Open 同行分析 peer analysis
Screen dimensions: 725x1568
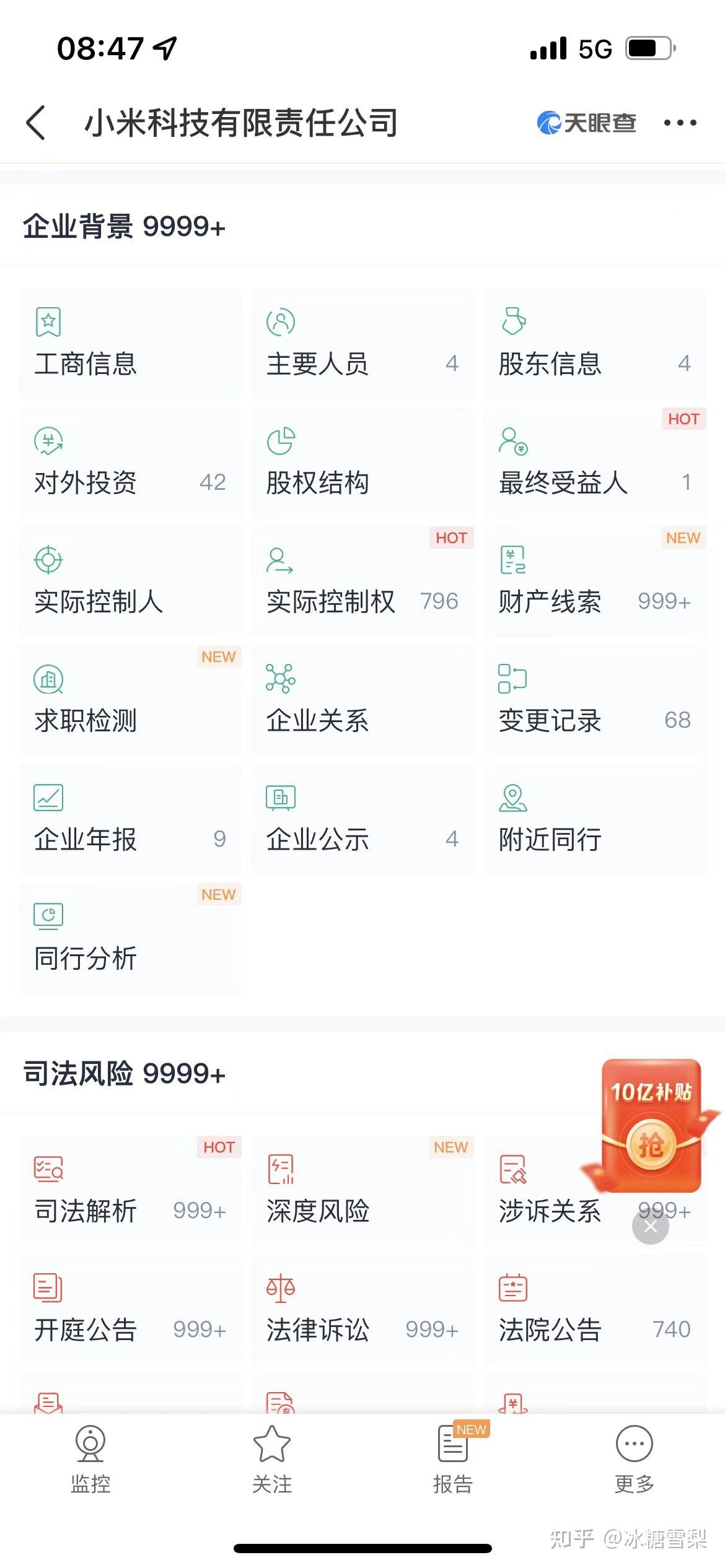point(130,939)
